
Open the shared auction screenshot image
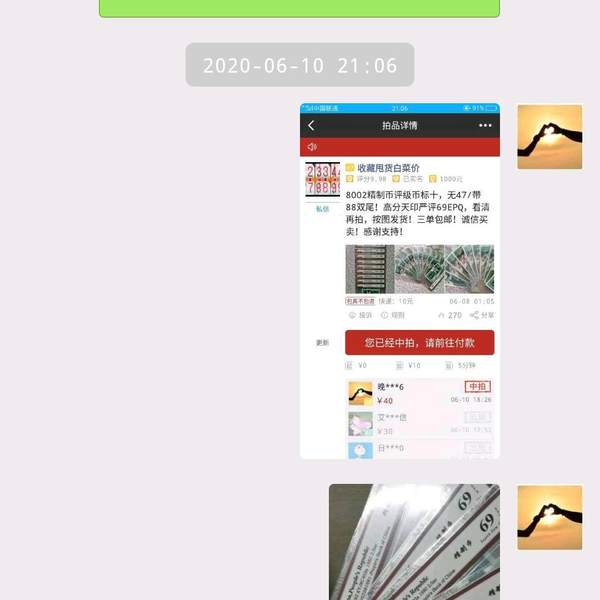[x=400, y=280]
